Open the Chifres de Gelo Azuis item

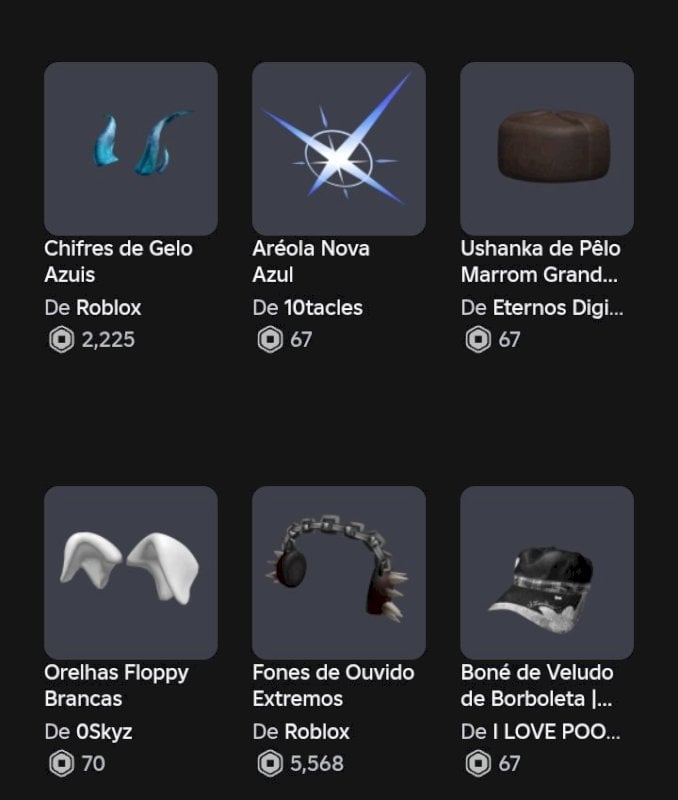(130, 148)
